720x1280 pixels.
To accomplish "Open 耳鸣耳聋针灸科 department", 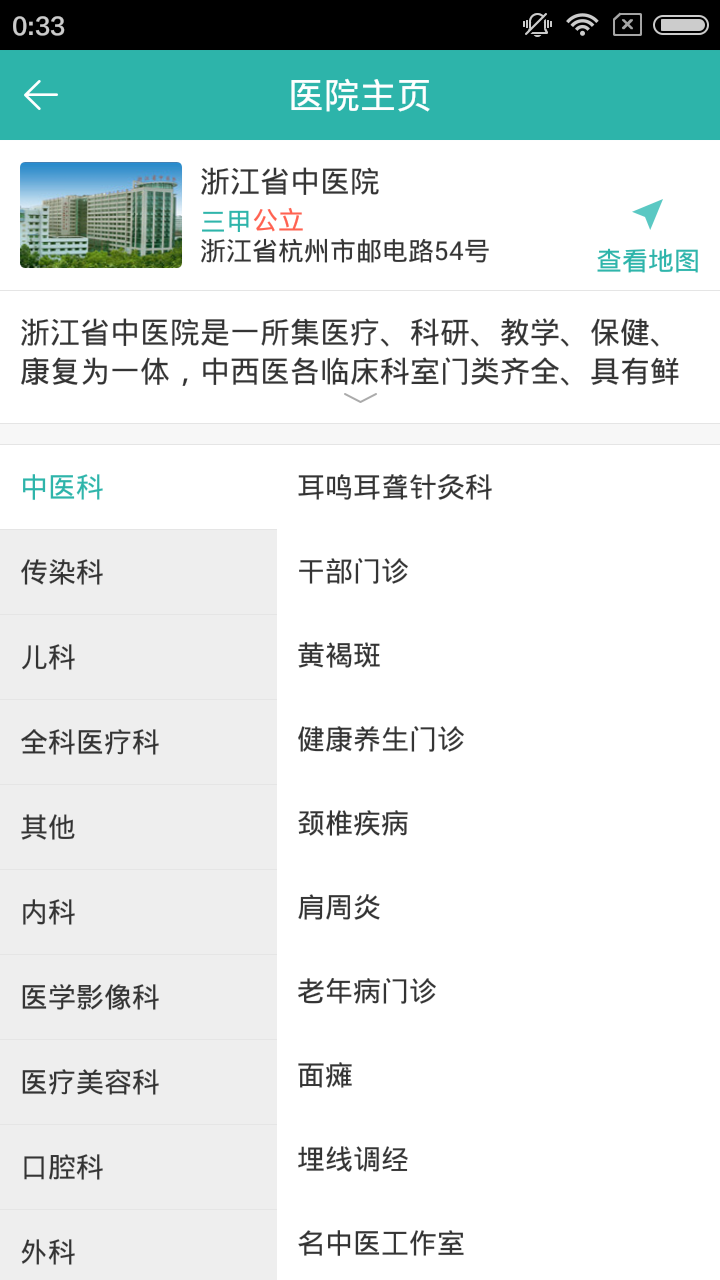I will [x=396, y=487].
